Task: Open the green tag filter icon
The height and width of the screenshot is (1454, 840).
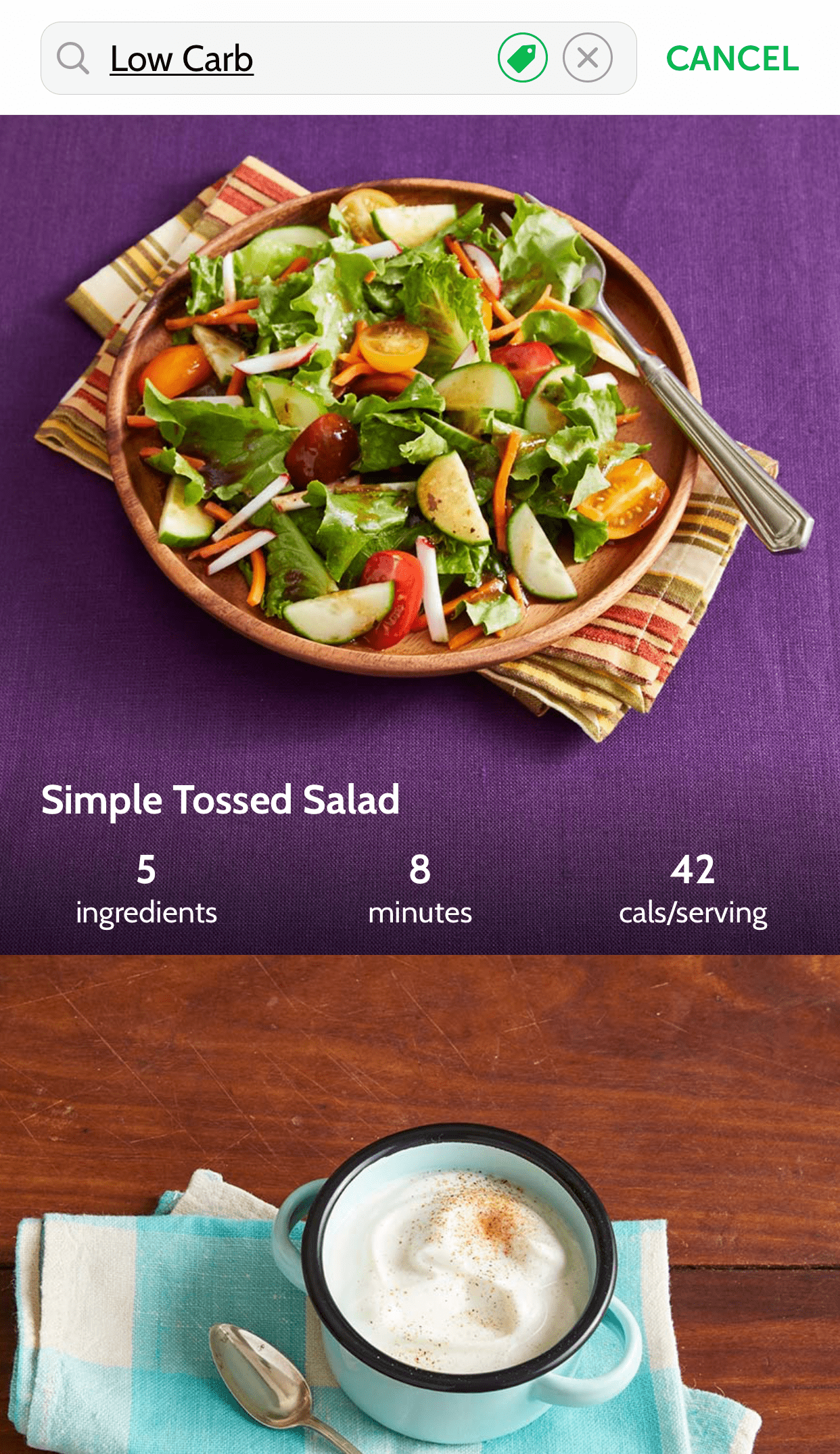Action: [x=522, y=58]
